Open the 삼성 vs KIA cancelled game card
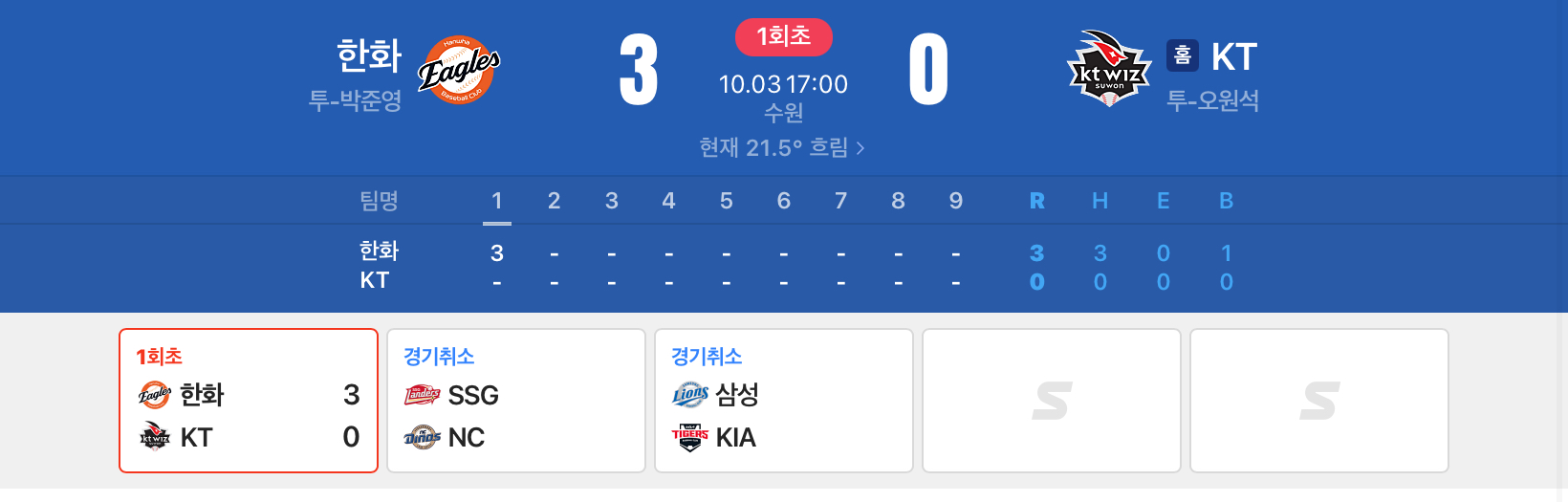The height and width of the screenshot is (502, 1568). pos(784,401)
